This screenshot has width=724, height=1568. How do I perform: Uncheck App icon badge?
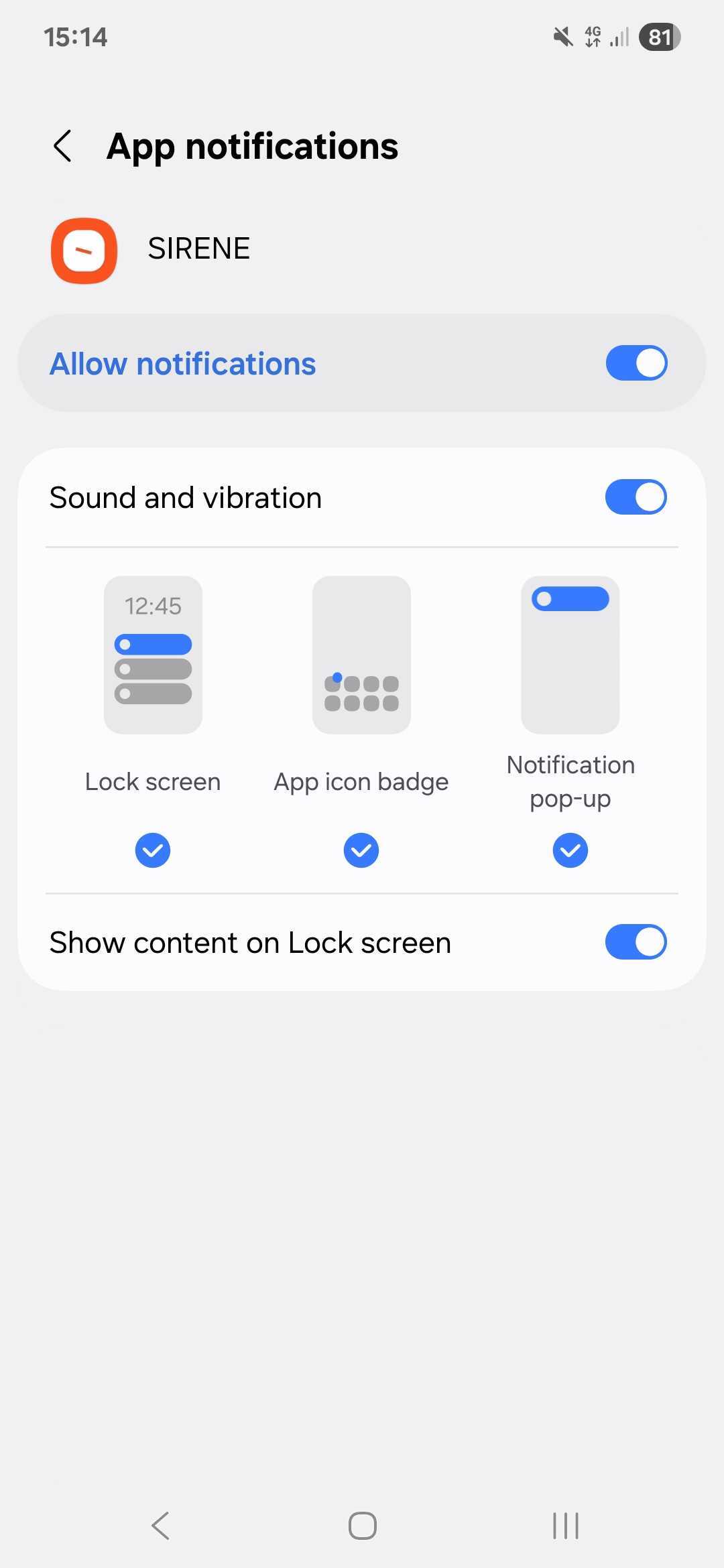(x=361, y=850)
